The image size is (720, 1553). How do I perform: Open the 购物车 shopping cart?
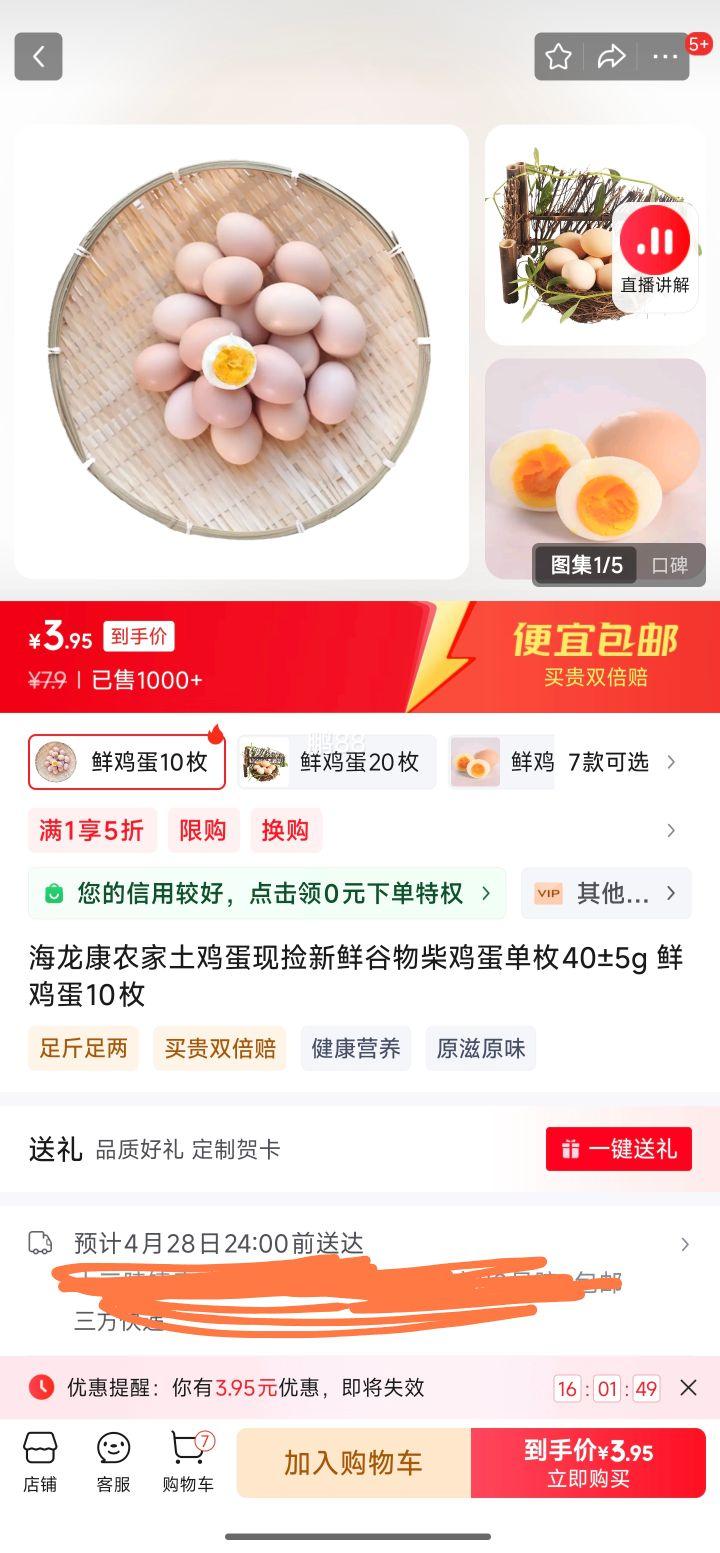pyautogui.click(x=188, y=1462)
